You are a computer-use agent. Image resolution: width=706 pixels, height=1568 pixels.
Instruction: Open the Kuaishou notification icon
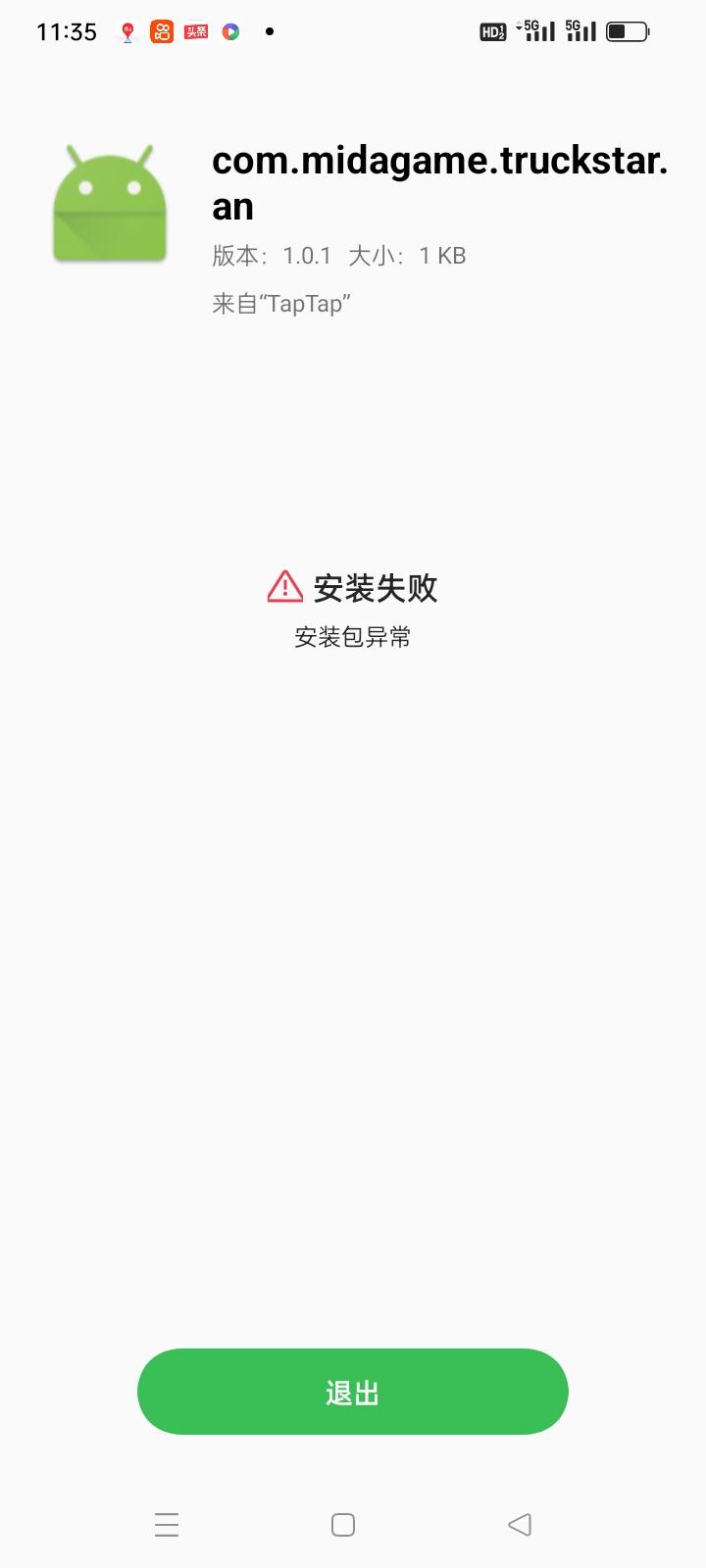click(162, 30)
